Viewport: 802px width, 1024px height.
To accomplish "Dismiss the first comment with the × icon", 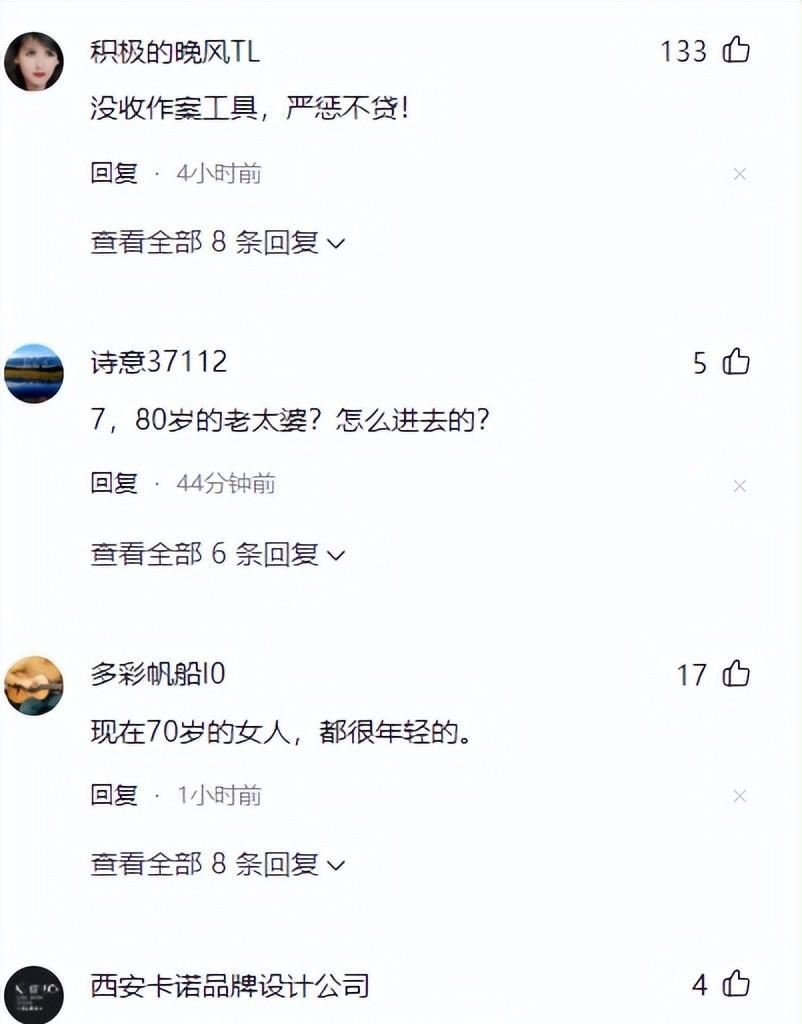I will coord(740,174).
